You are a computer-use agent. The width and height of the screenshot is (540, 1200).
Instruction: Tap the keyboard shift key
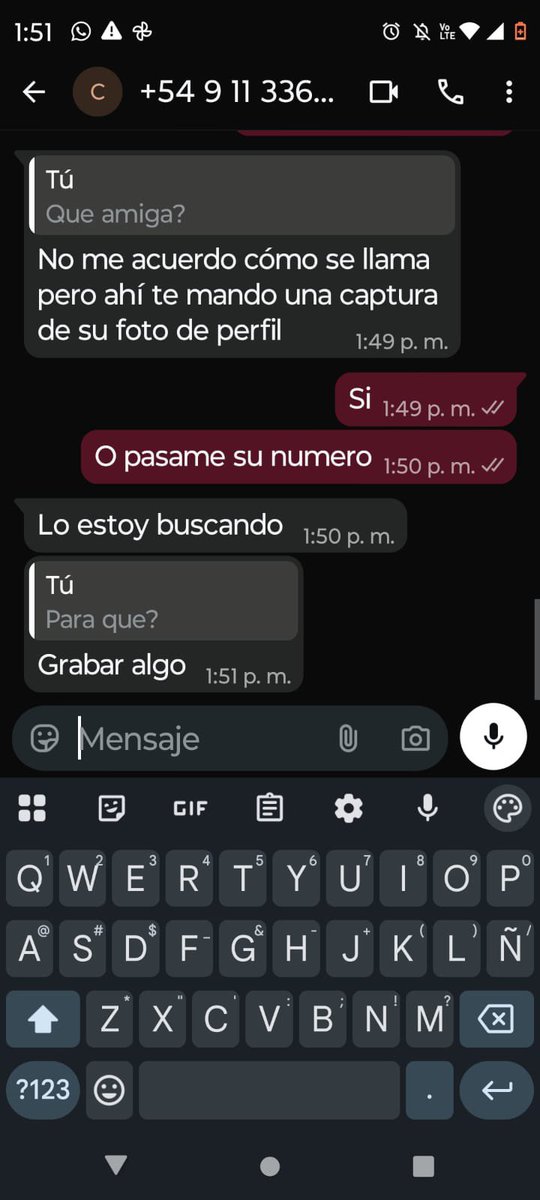43,1019
